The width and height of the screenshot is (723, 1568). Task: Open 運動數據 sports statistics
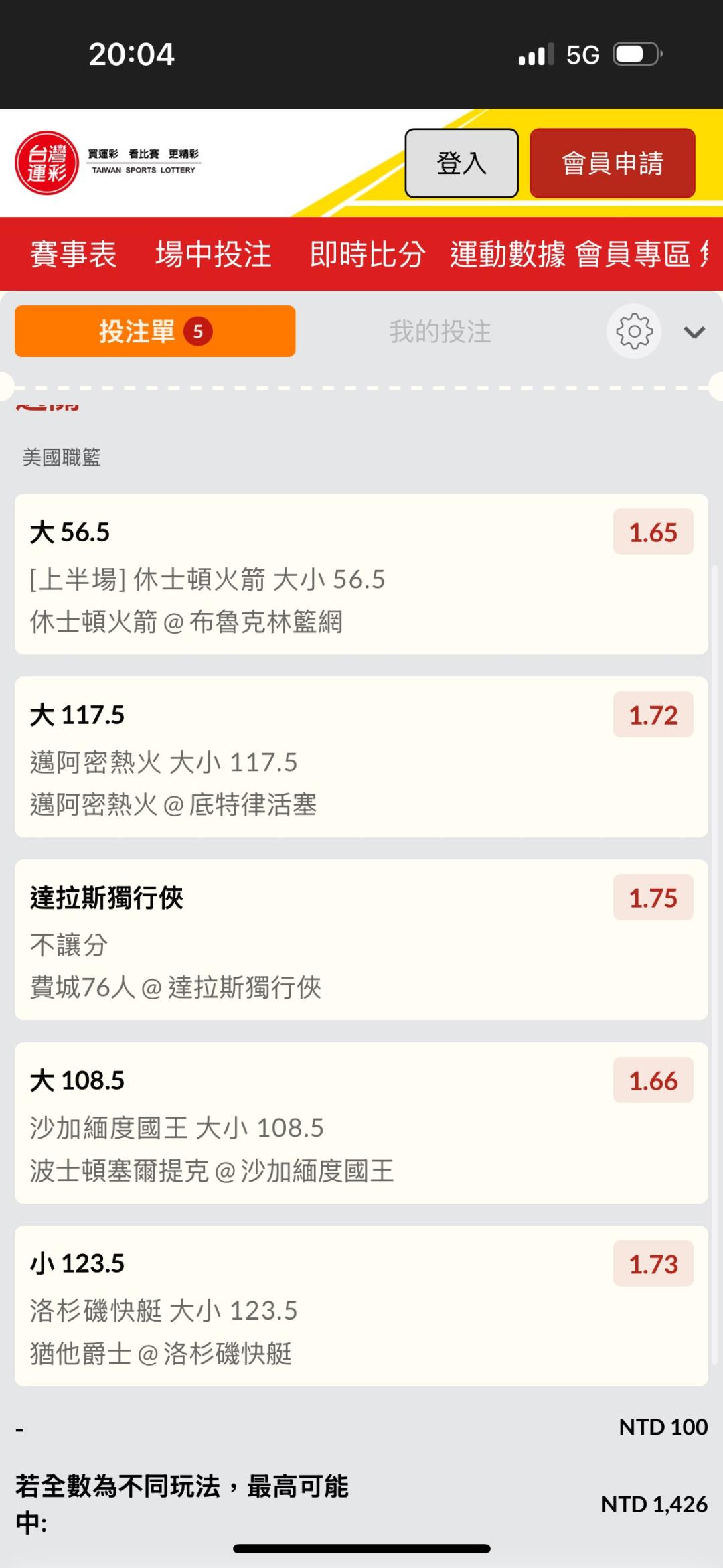click(x=507, y=255)
